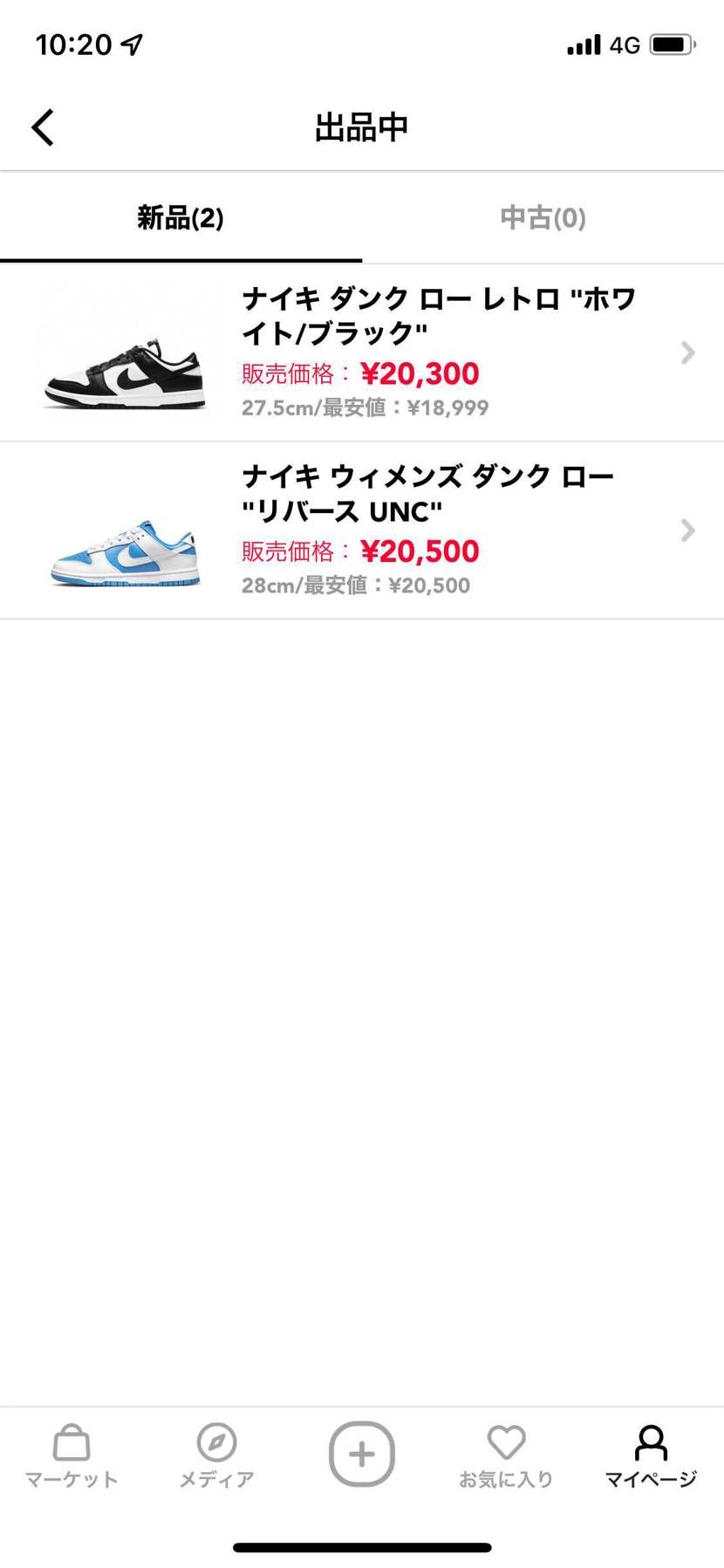724x1568 pixels.
Task: Select the 新品(2) tab
Action: (181, 218)
